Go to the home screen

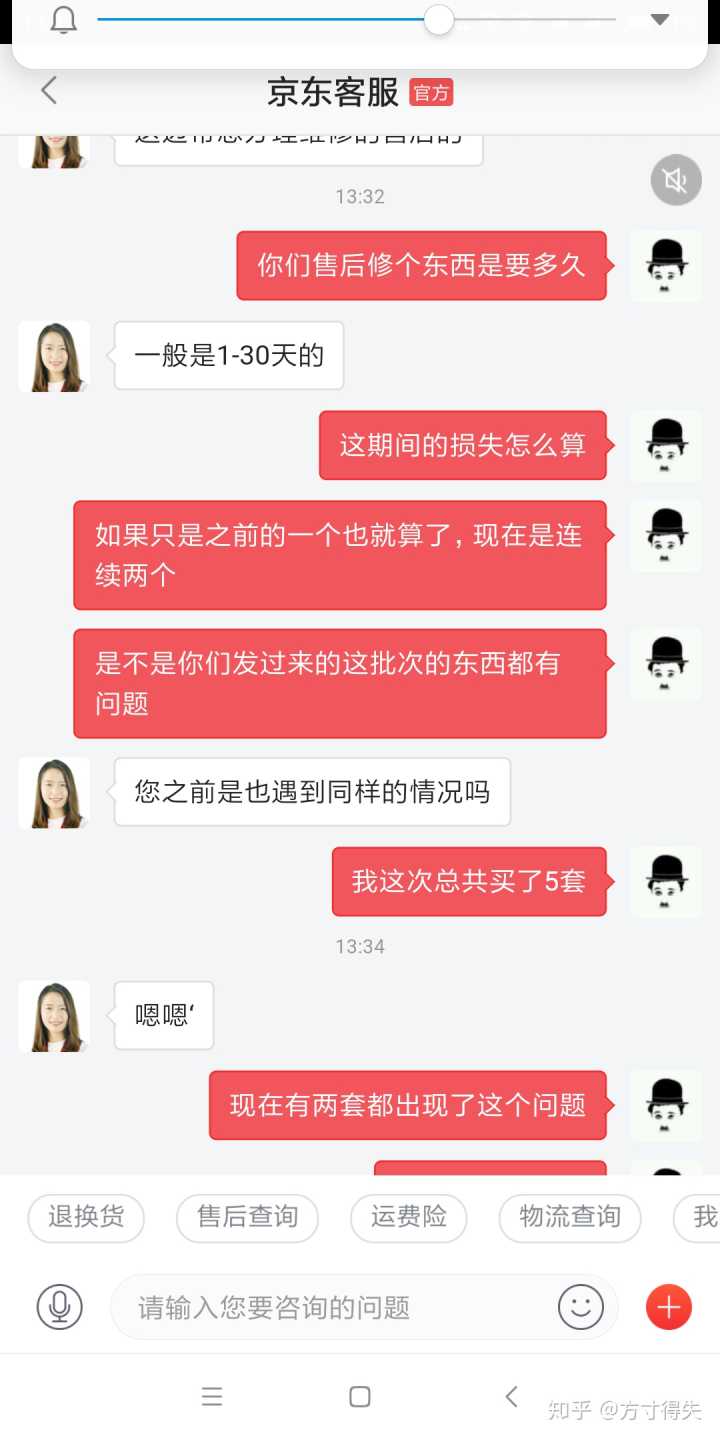[360, 1397]
